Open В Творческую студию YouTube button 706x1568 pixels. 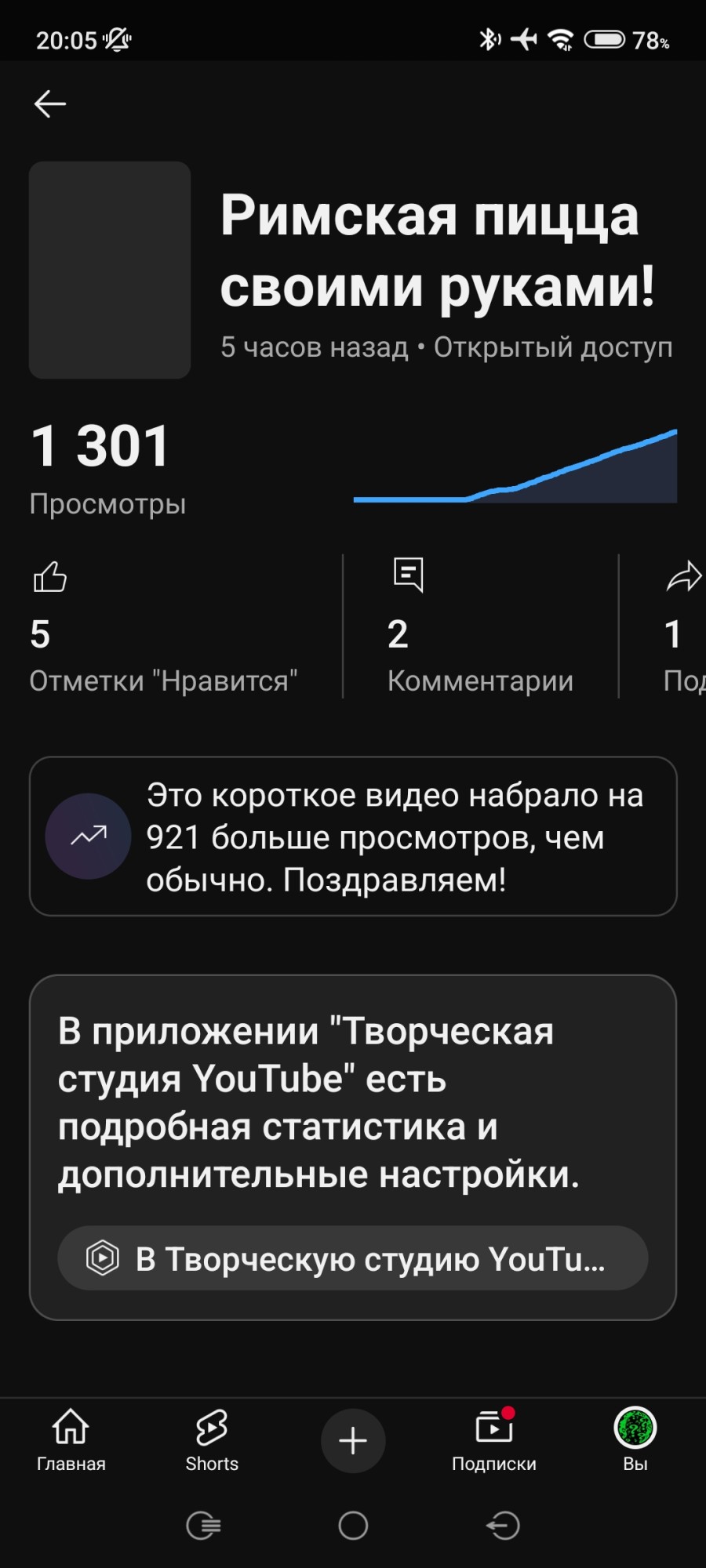pos(352,1258)
